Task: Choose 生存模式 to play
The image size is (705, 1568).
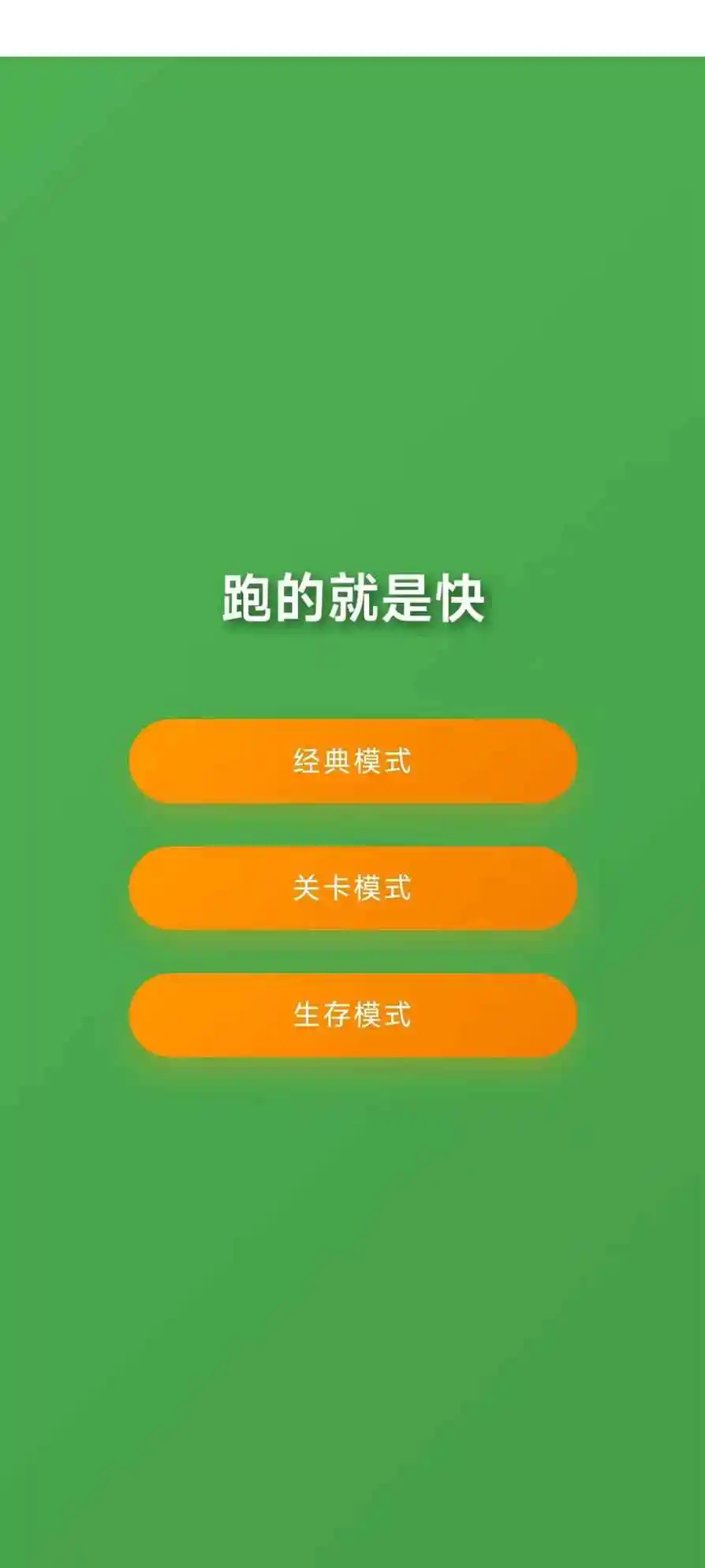Action: point(352,1015)
